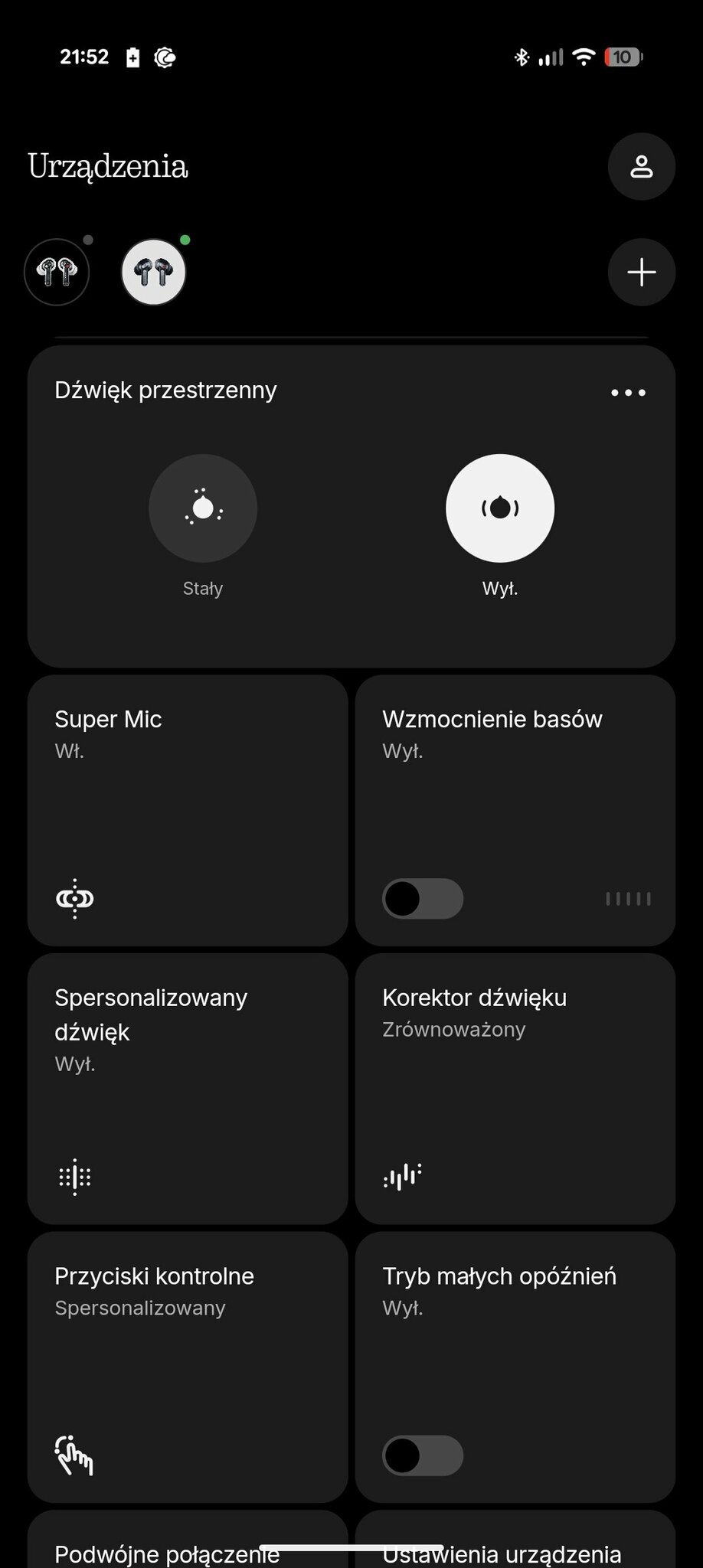Screen dimensions: 703x1568
Task: Select Wył. spatial sound option
Action: click(499, 508)
